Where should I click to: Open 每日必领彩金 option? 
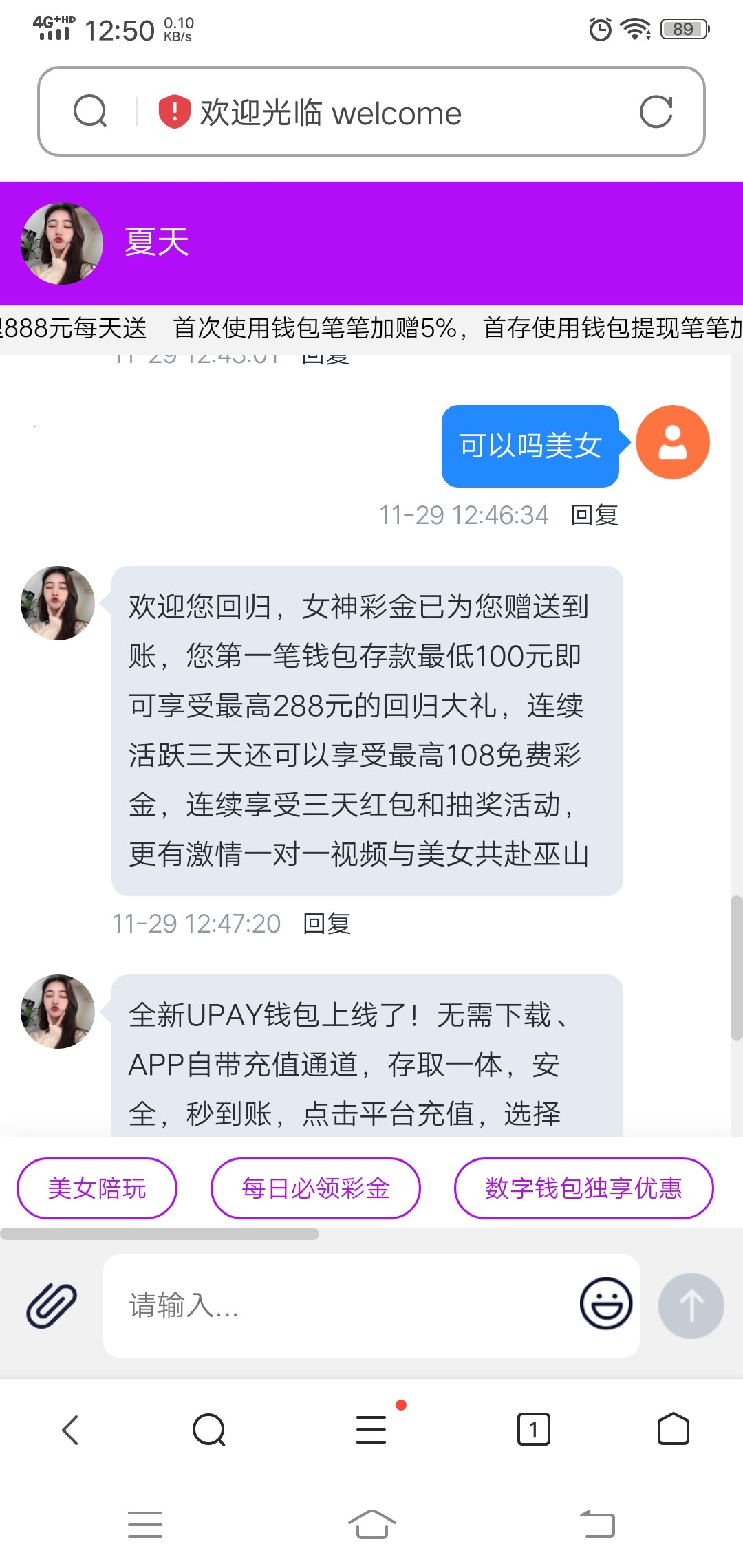tap(315, 1187)
